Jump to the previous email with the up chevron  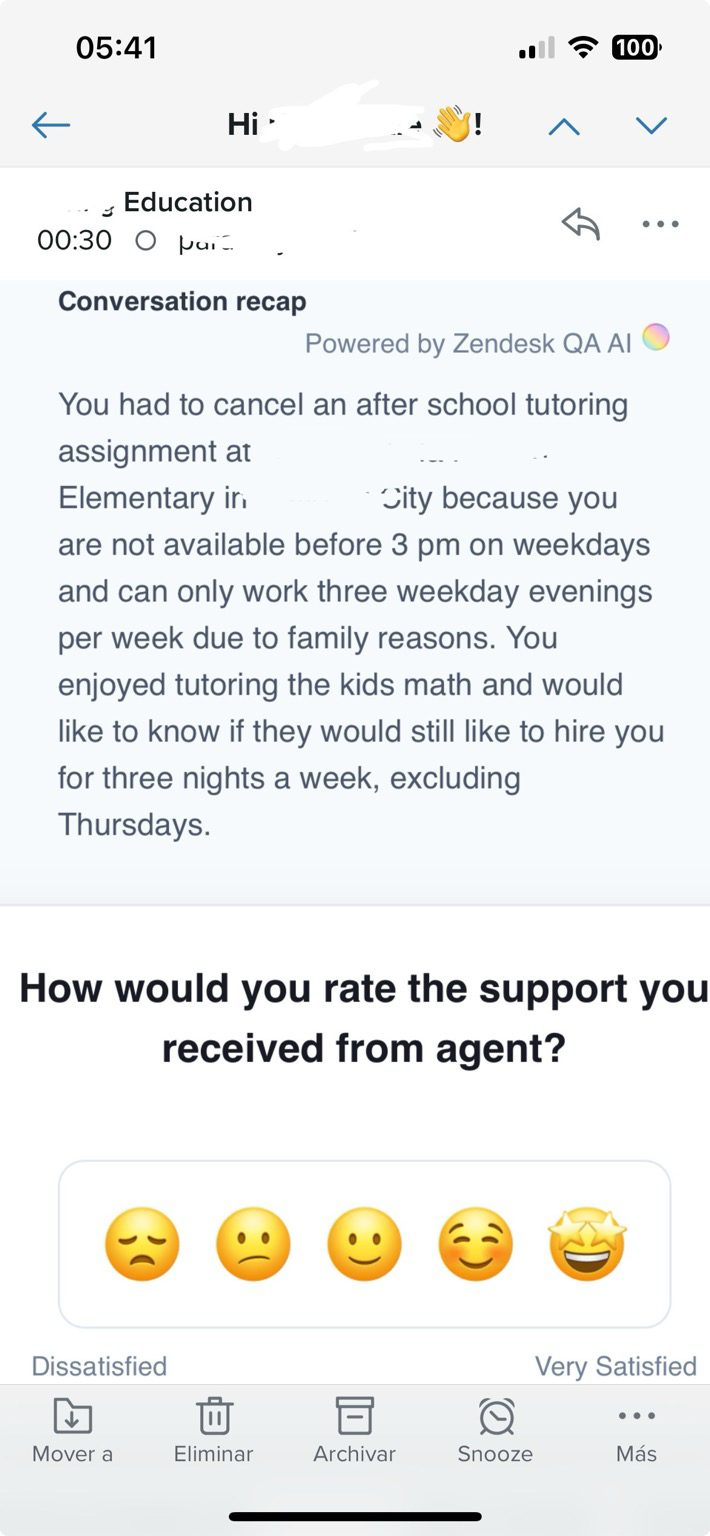tap(565, 126)
